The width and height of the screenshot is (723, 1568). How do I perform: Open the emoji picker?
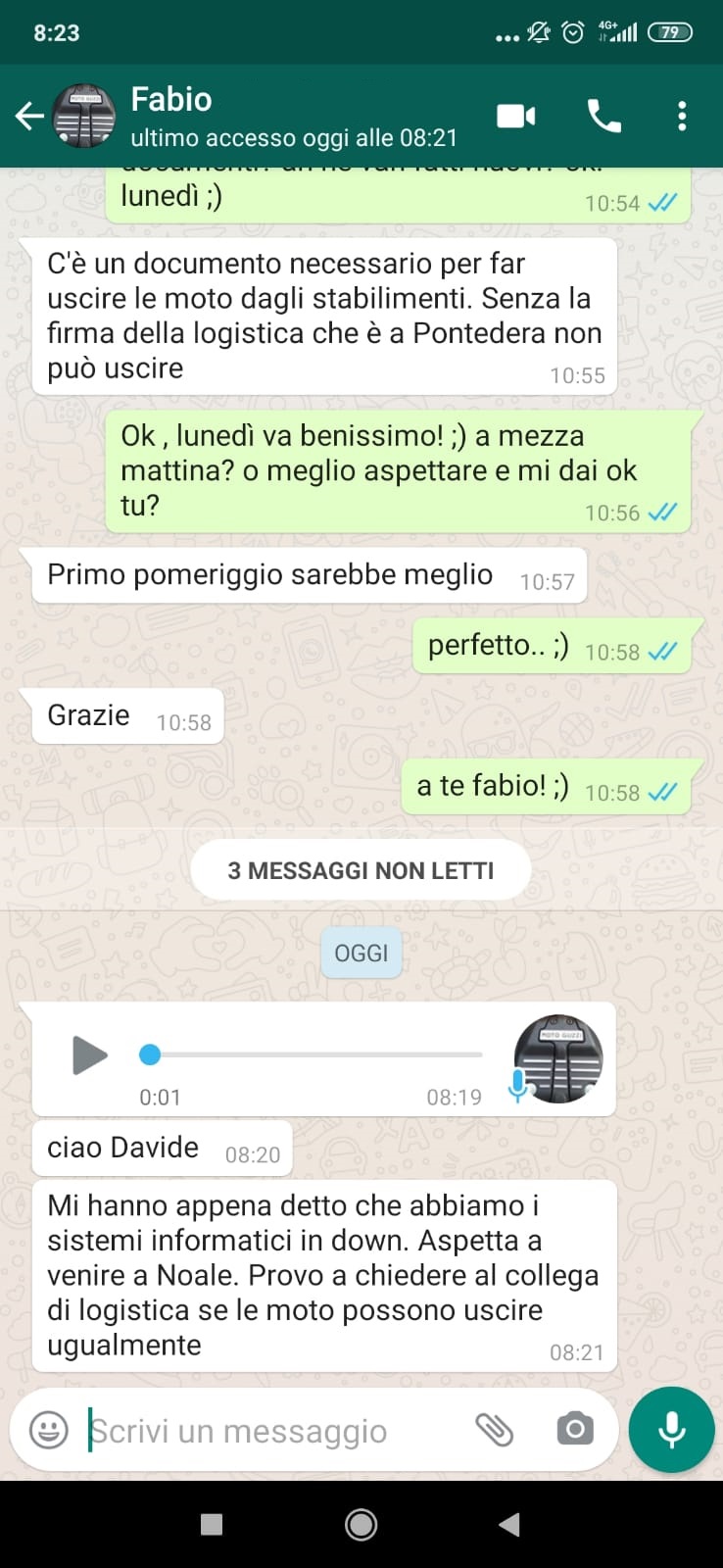pos(49,1430)
